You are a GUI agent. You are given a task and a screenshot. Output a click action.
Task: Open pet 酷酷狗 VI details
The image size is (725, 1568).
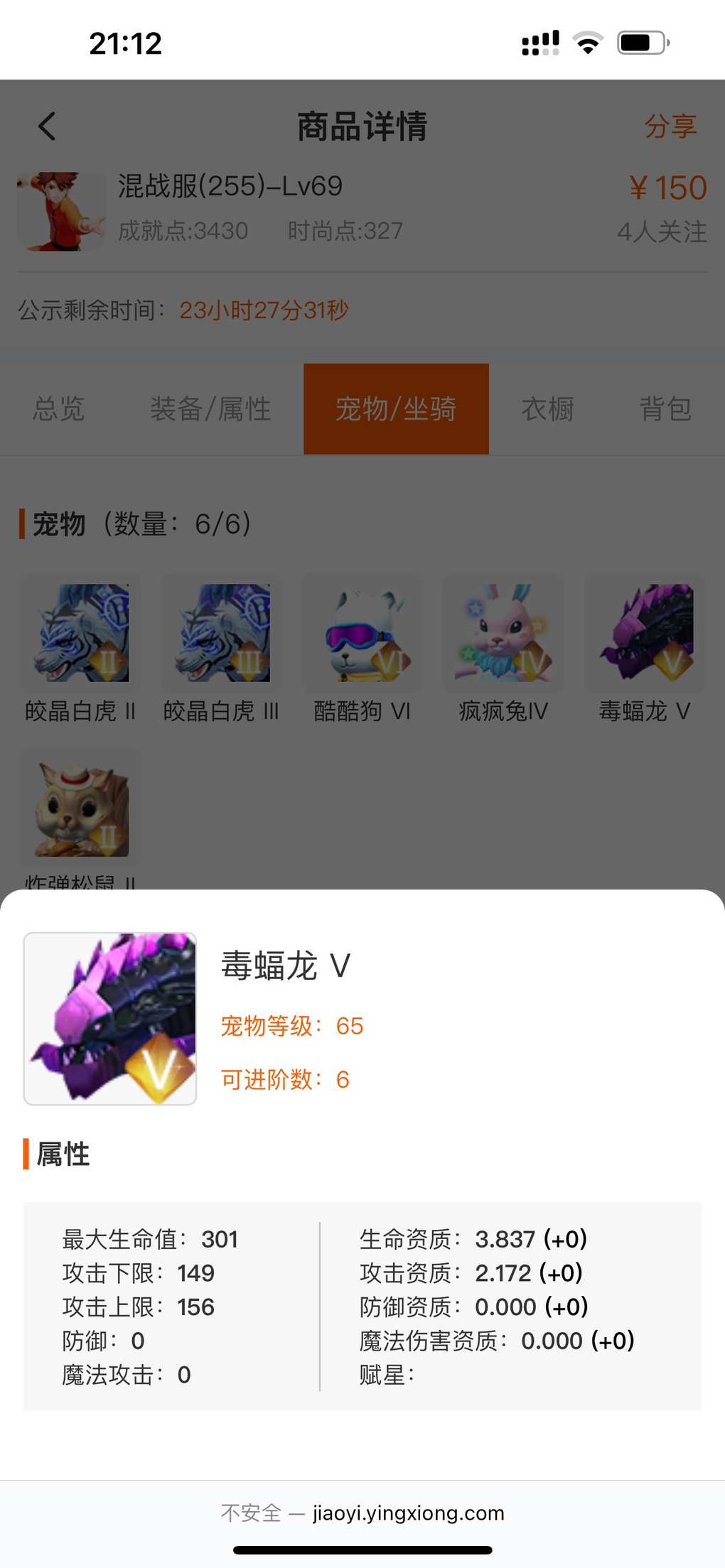coord(362,634)
